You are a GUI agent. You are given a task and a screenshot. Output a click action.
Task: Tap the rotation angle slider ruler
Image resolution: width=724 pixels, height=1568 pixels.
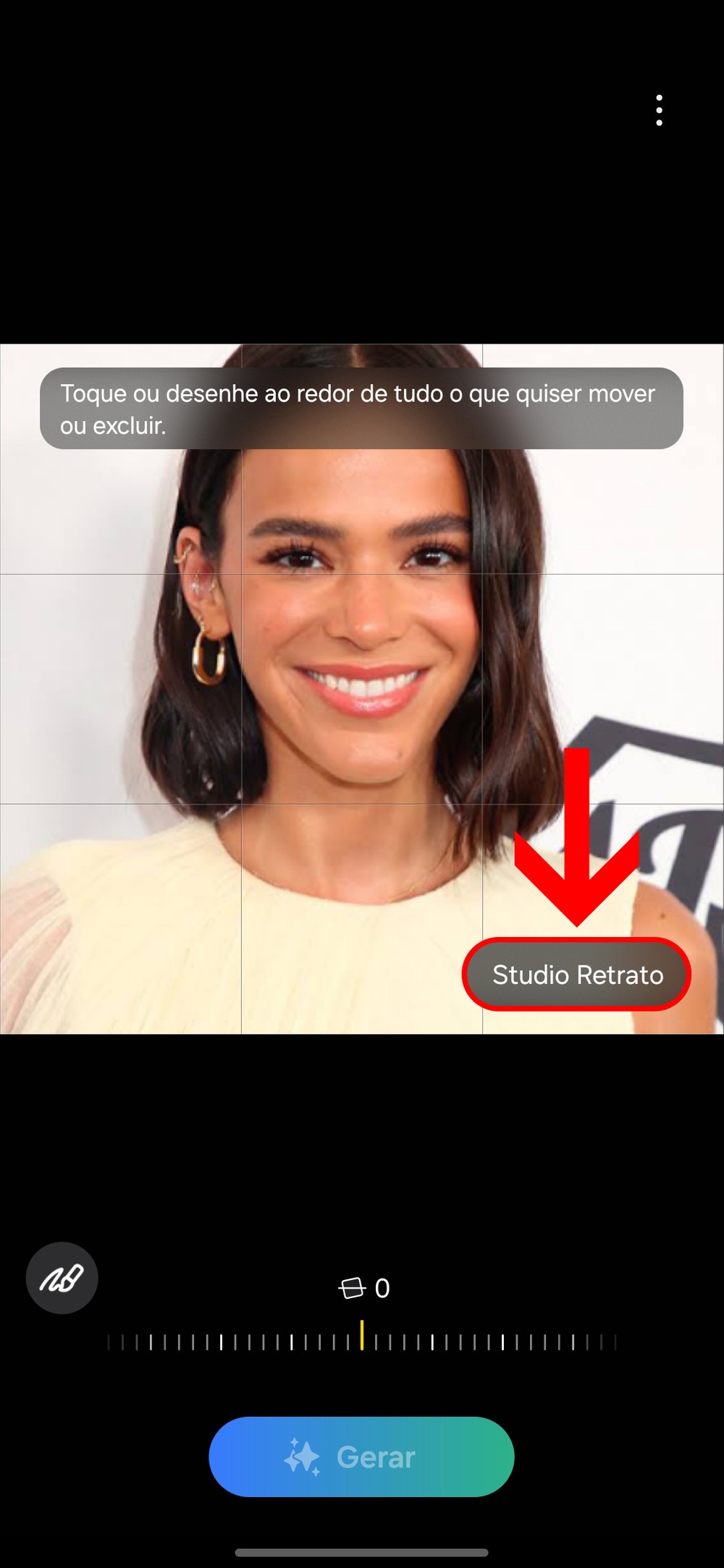click(x=362, y=1342)
